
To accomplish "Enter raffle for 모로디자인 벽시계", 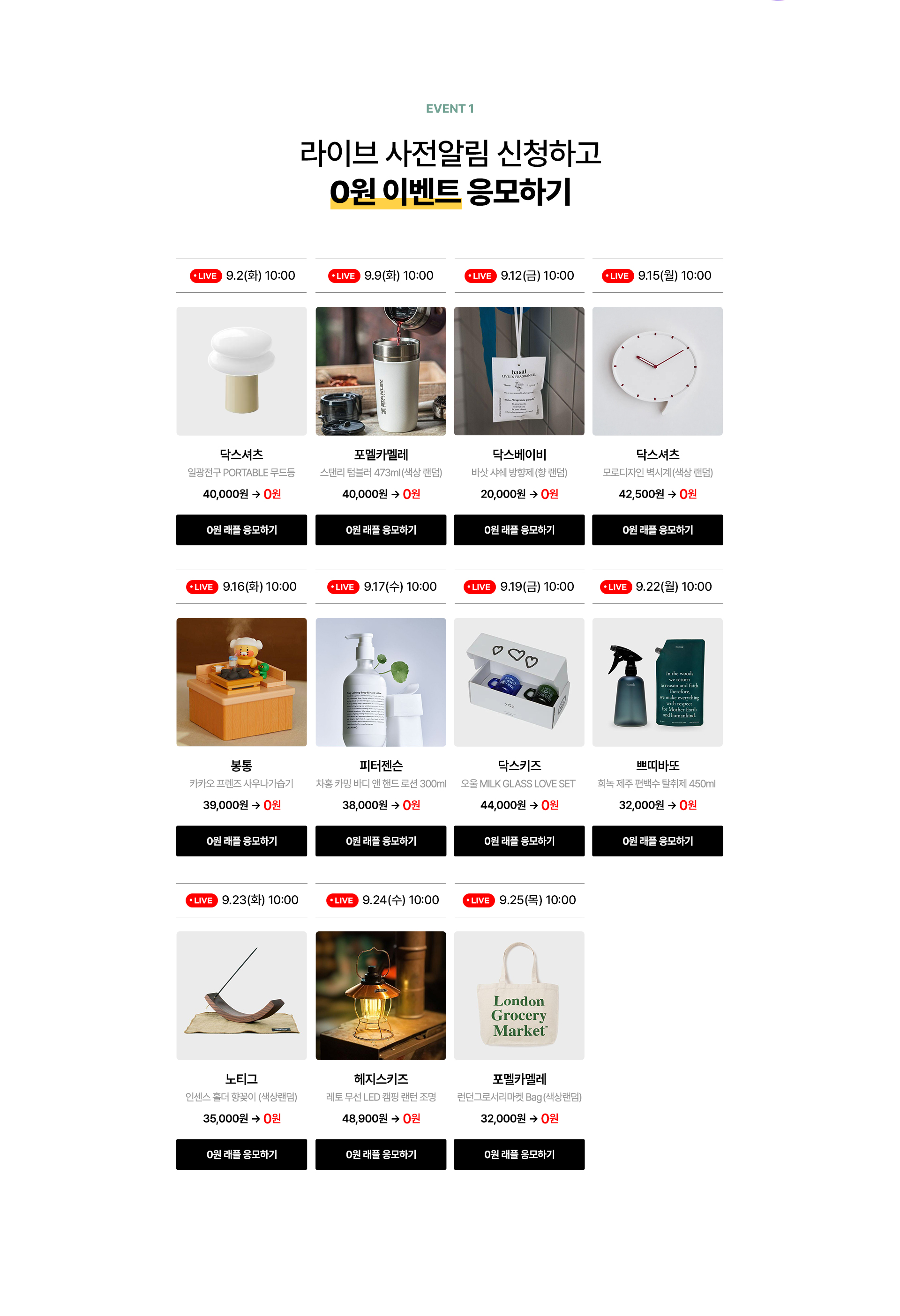I will coord(657,529).
